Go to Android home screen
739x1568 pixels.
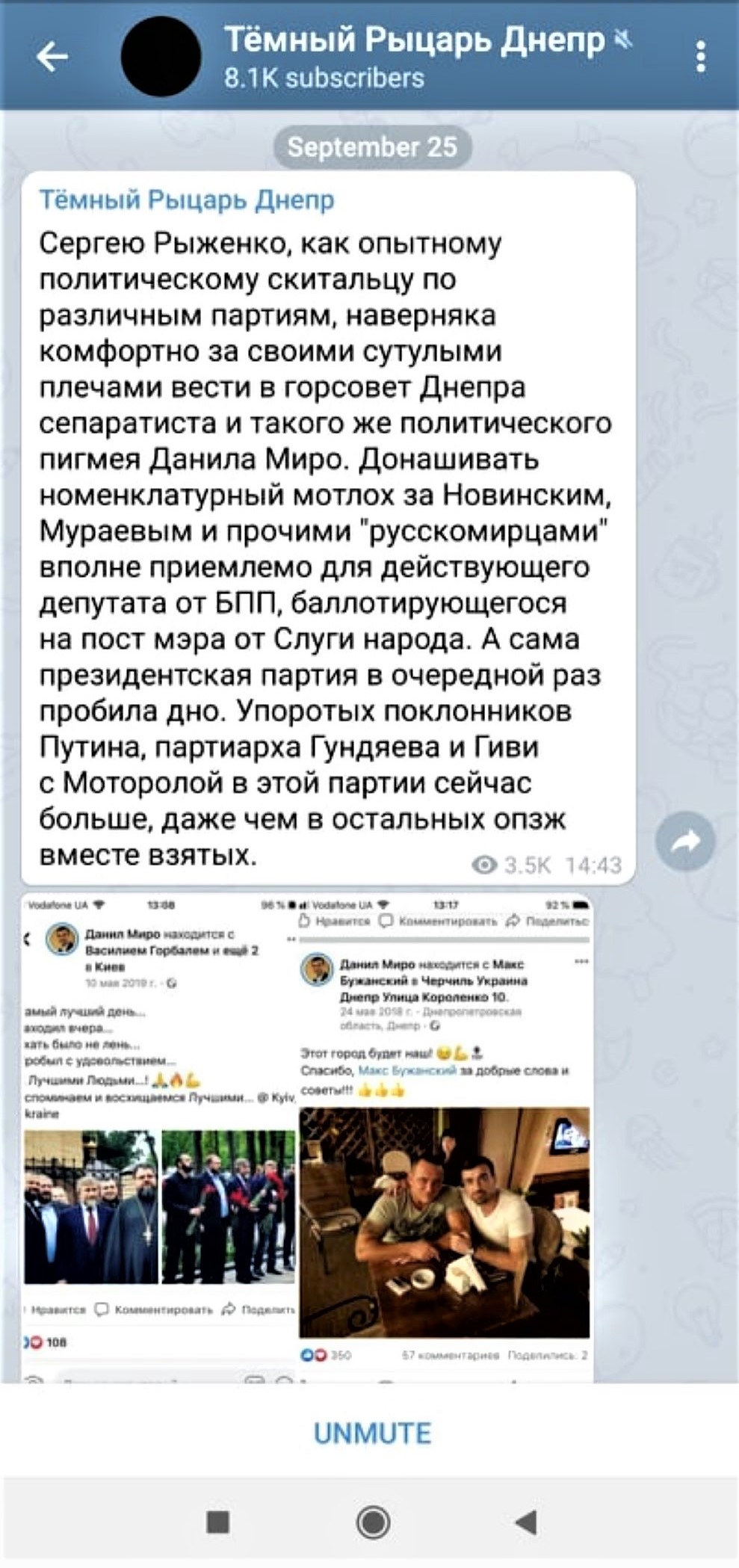point(373,1522)
